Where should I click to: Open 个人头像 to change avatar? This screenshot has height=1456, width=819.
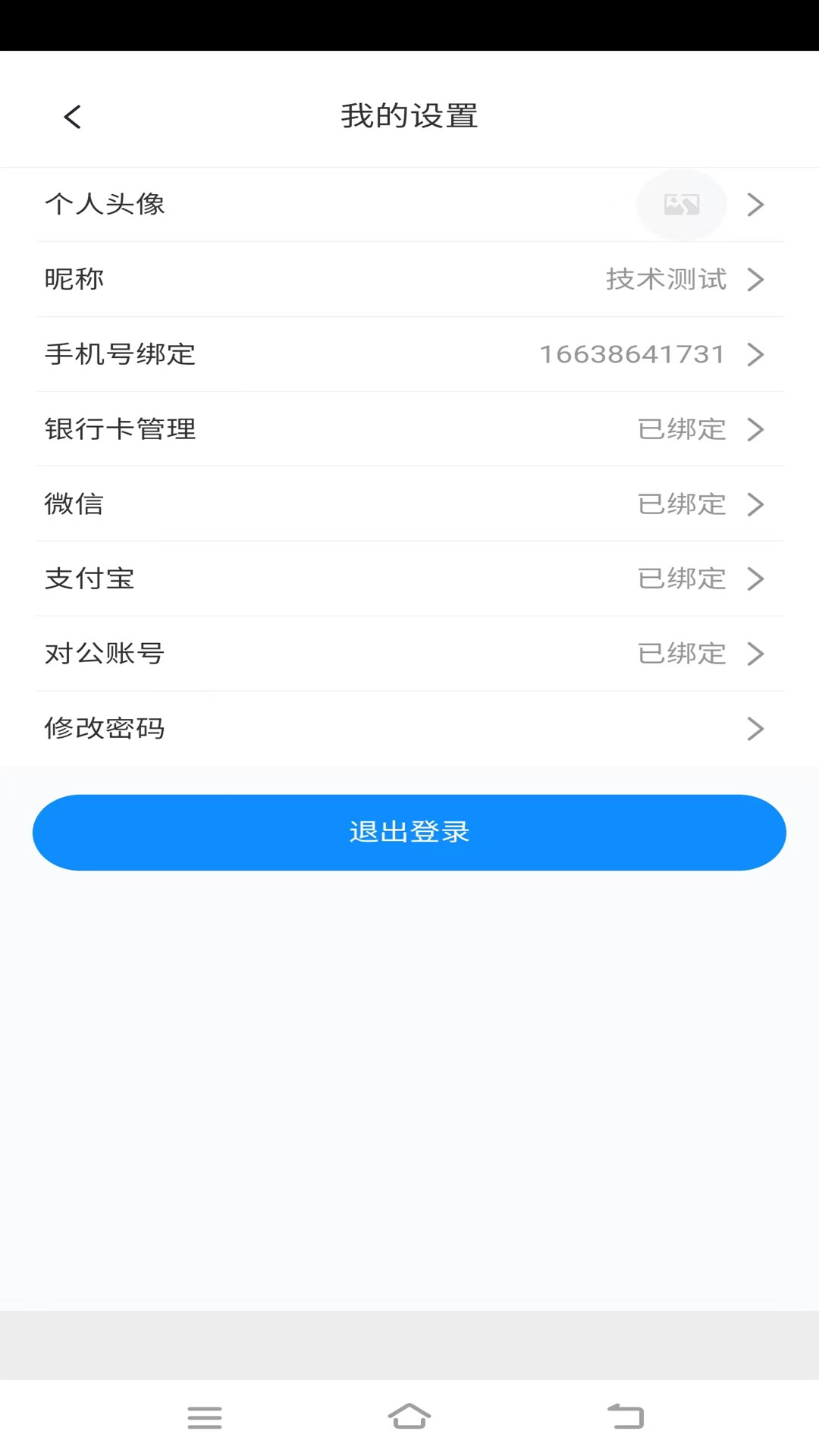point(409,205)
